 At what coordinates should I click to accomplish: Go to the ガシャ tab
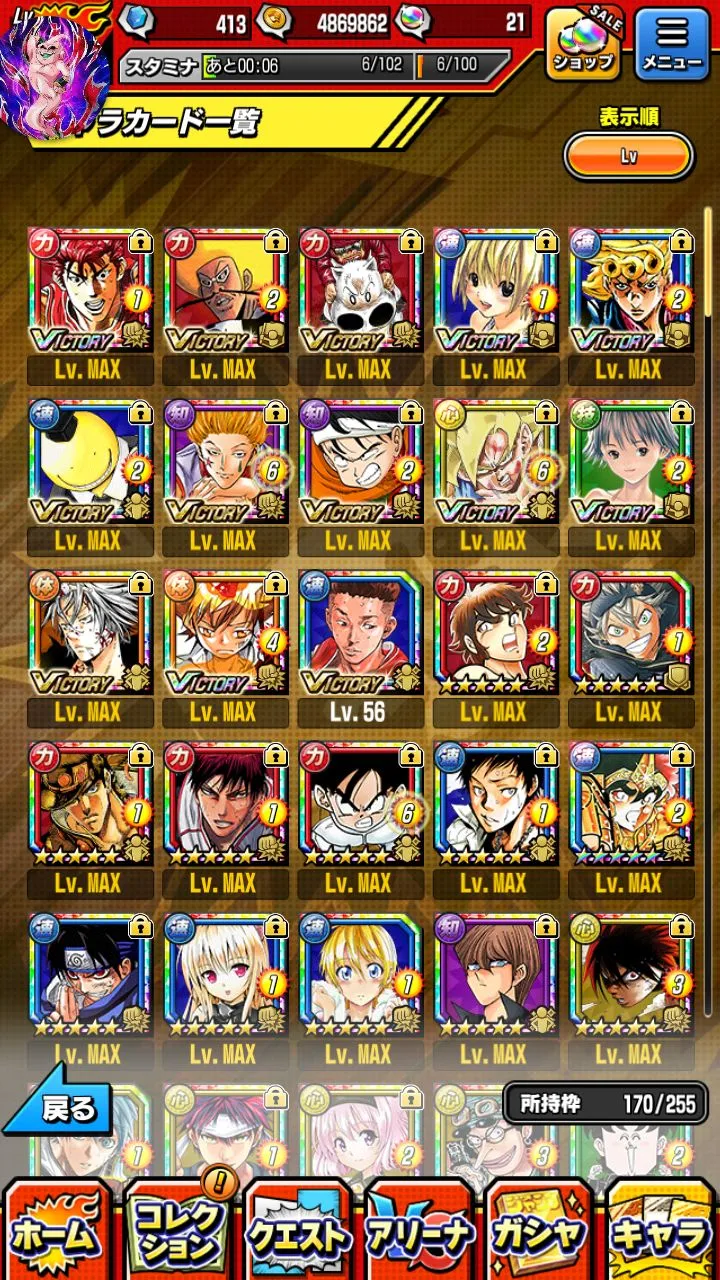(x=540, y=1235)
